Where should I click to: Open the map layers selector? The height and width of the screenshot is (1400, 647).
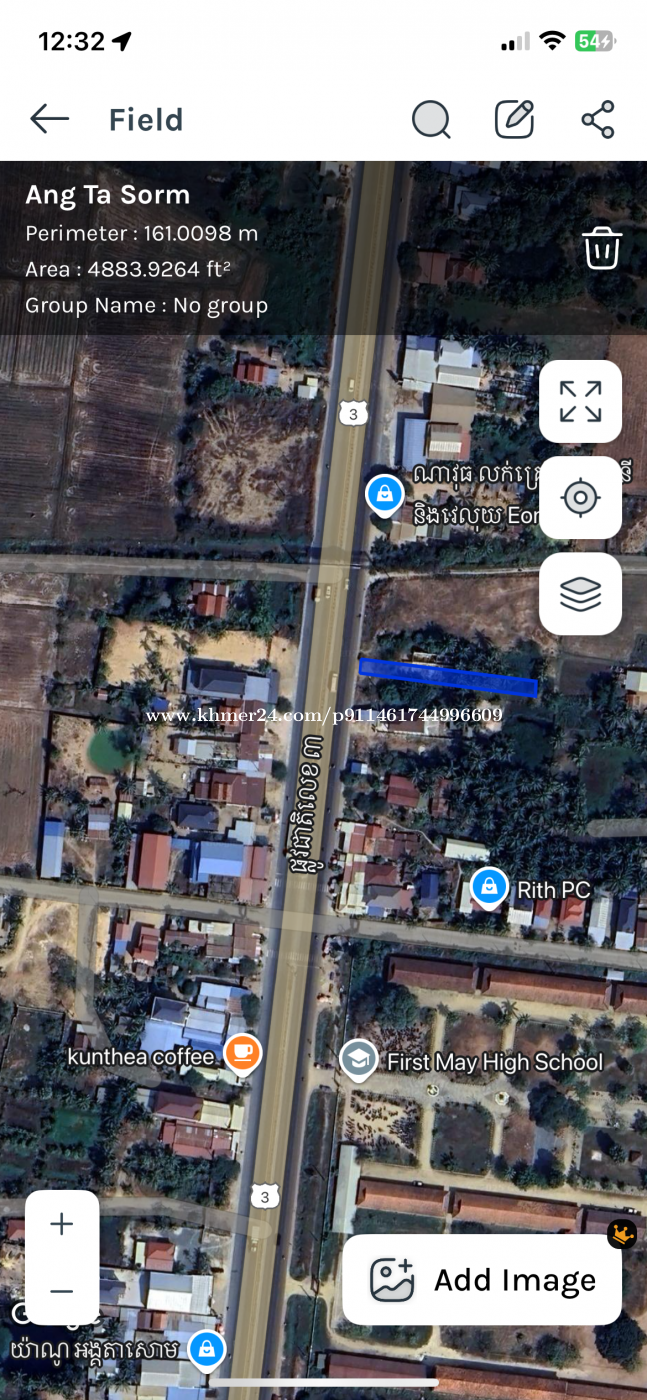(x=581, y=593)
